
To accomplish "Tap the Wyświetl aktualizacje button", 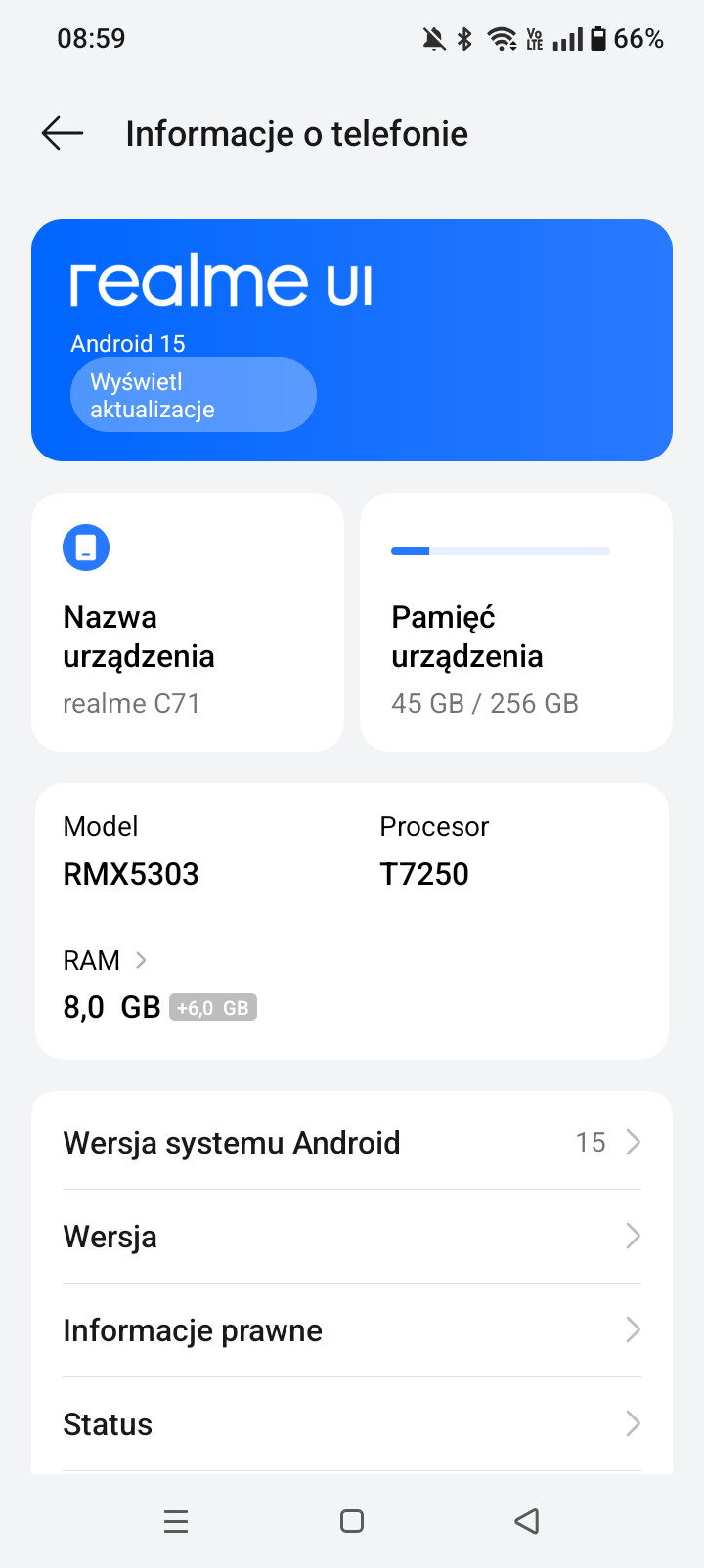I will click(194, 395).
